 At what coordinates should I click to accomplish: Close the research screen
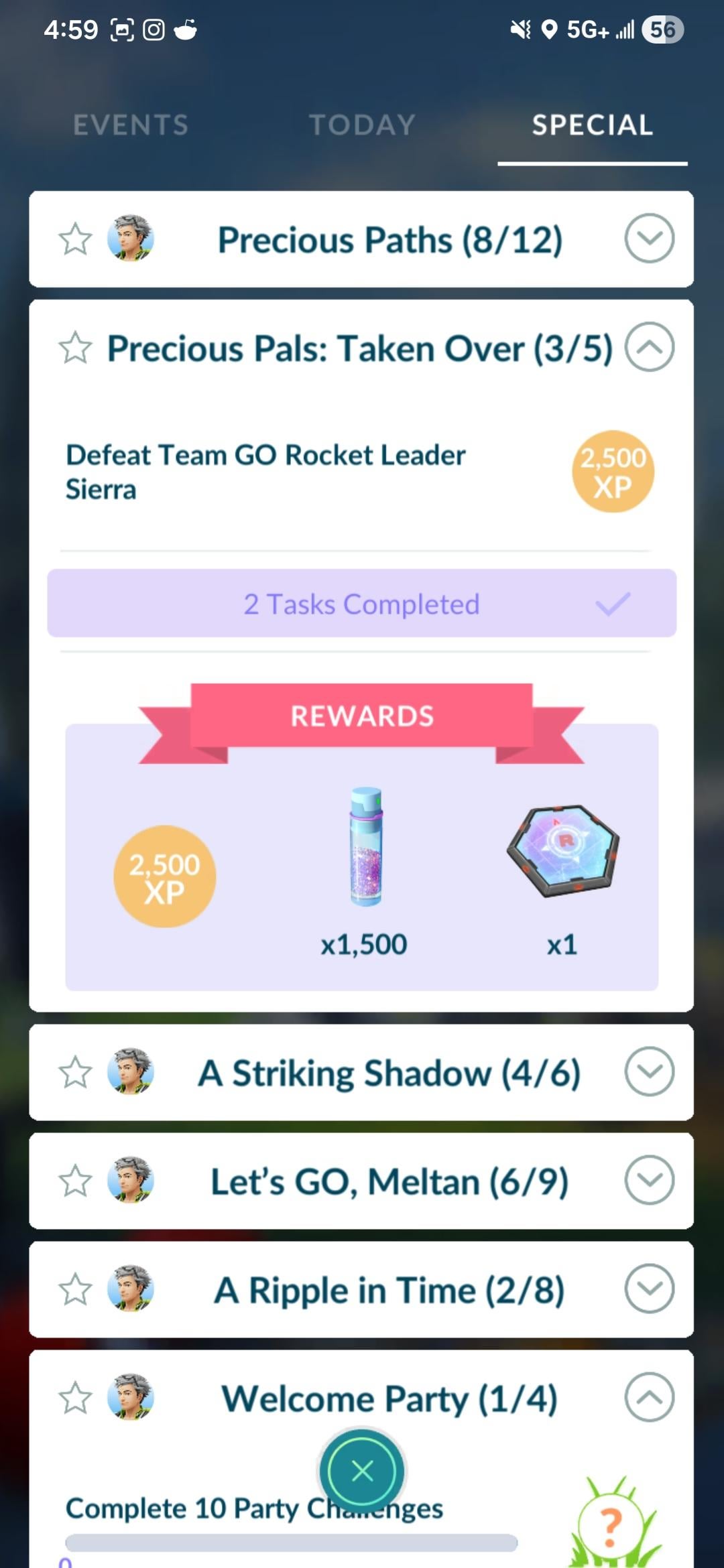tap(362, 1471)
